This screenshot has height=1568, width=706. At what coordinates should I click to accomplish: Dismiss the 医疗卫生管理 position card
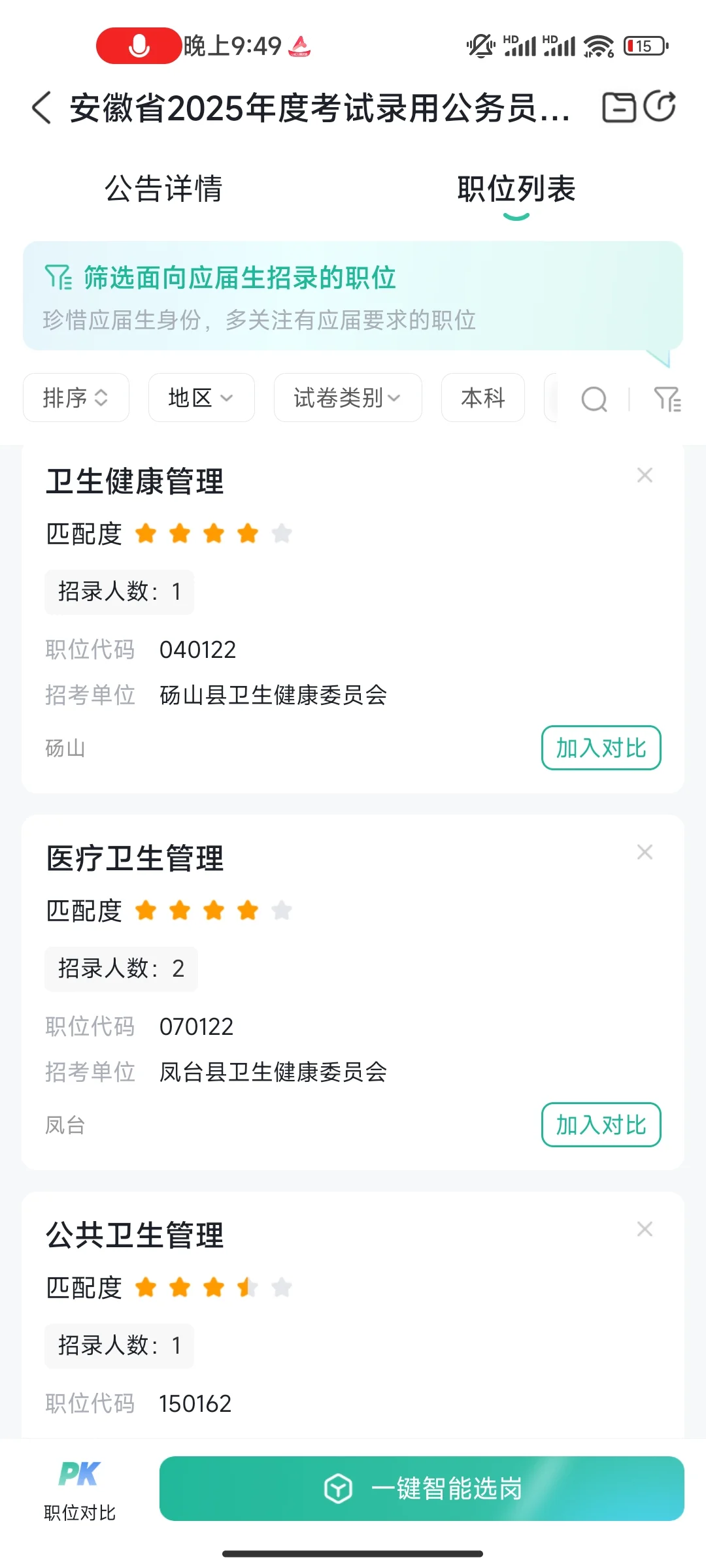pyautogui.click(x=645, y=852)
